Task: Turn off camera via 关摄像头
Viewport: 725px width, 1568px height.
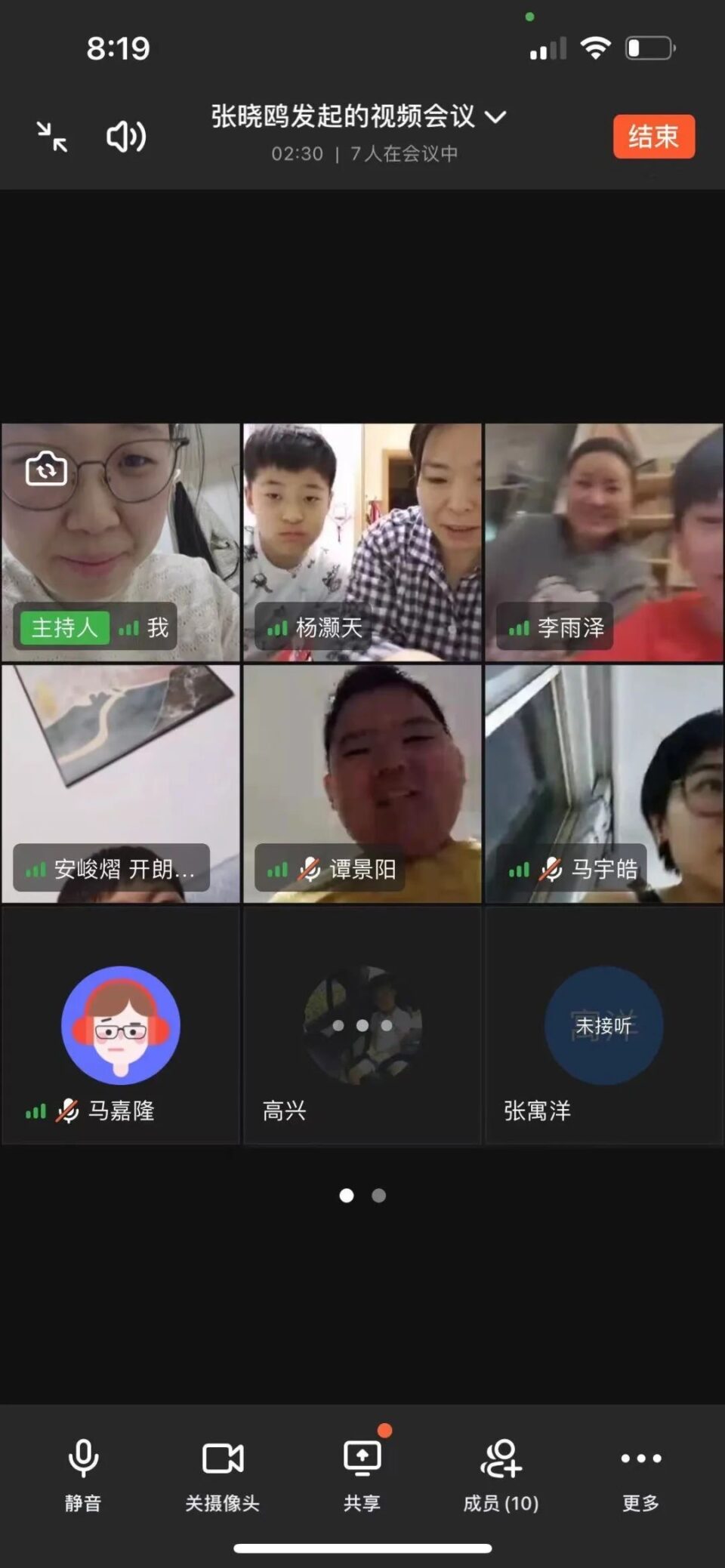Action: (x=223, y=1472)
